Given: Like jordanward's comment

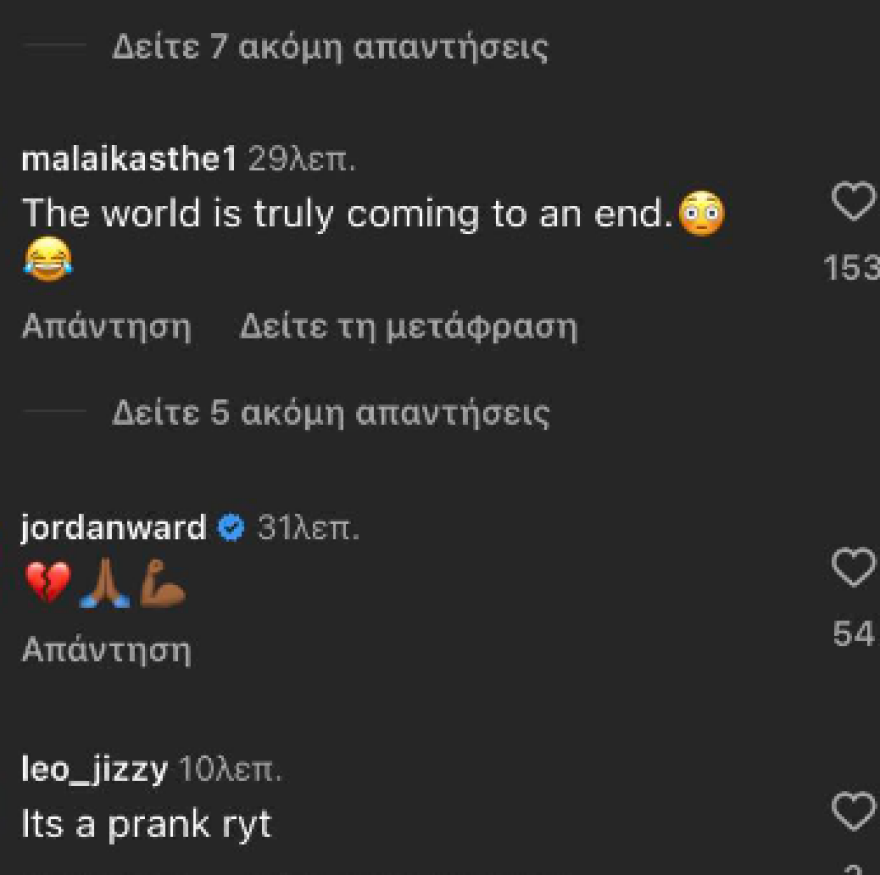Looking at the screenshot, I should 853,569.
